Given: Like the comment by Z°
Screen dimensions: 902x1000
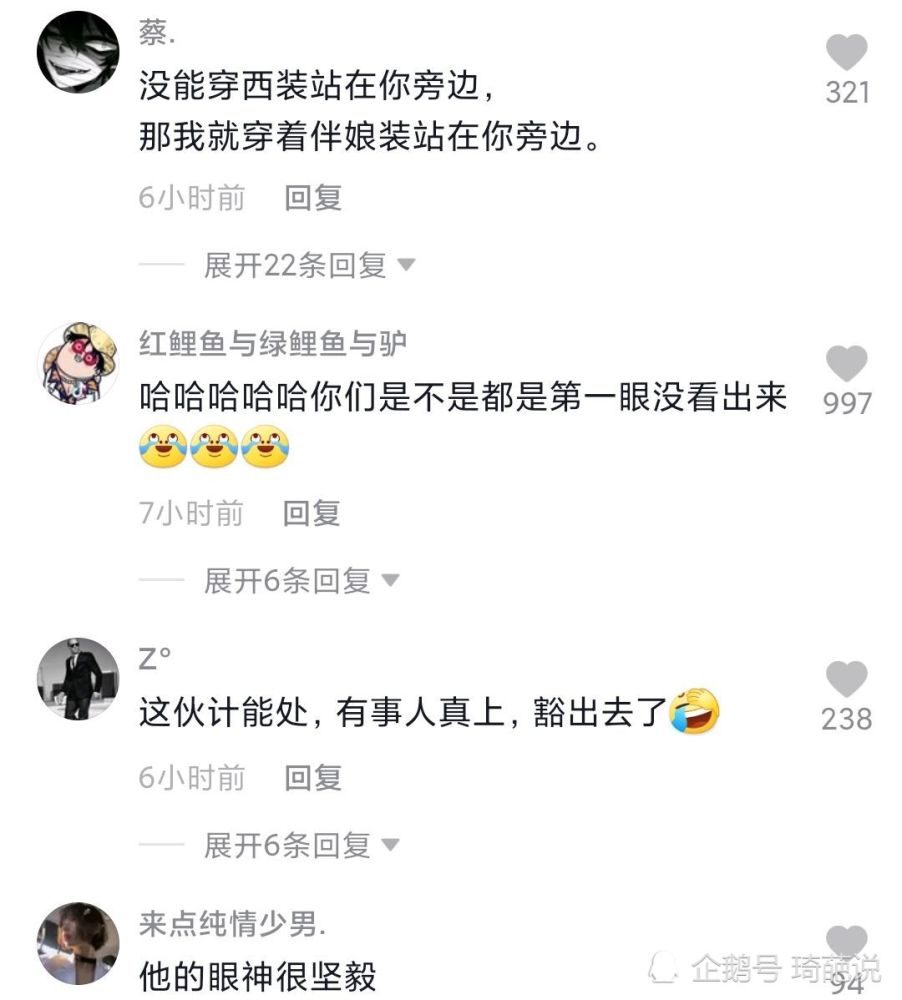Looking at the screenshot, I should pyautogui.click(x=847, y=679).
